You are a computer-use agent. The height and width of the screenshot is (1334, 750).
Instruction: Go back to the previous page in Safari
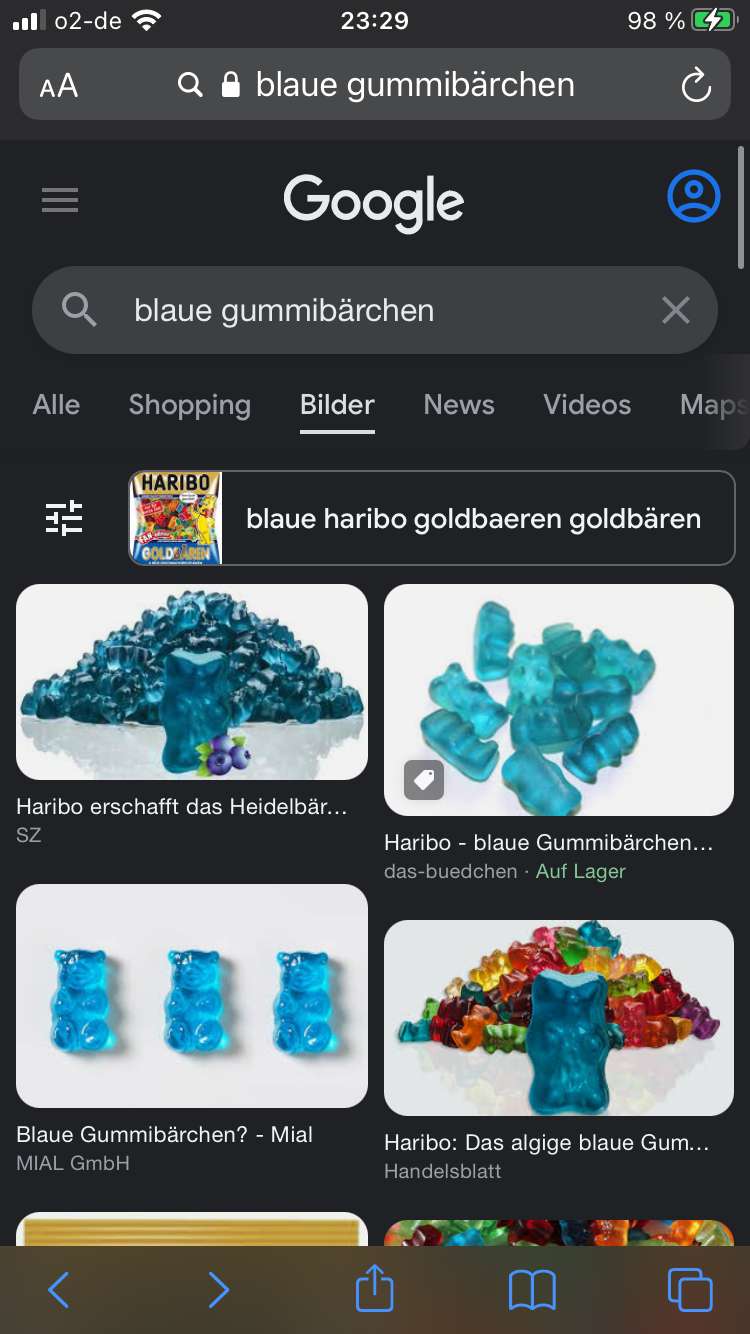pos(58,1290)
